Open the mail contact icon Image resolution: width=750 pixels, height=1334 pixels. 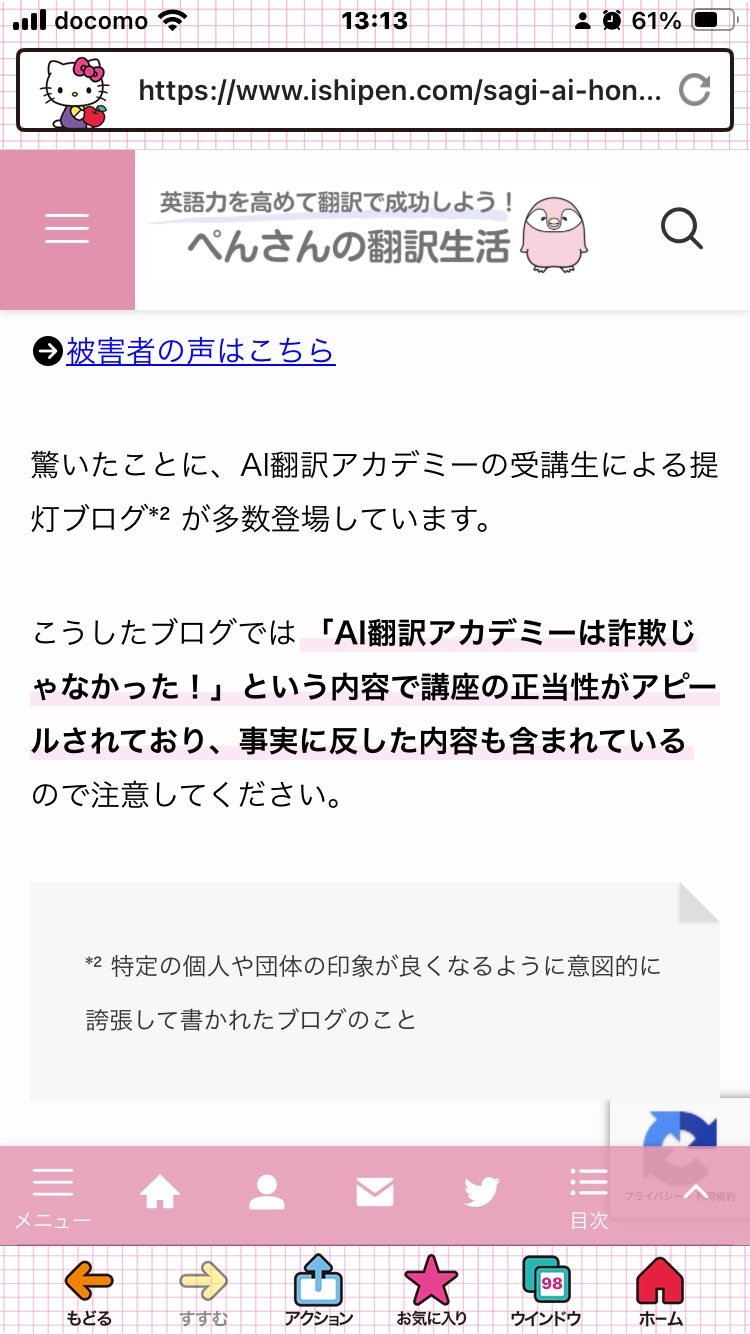(x=375, y=1192)
